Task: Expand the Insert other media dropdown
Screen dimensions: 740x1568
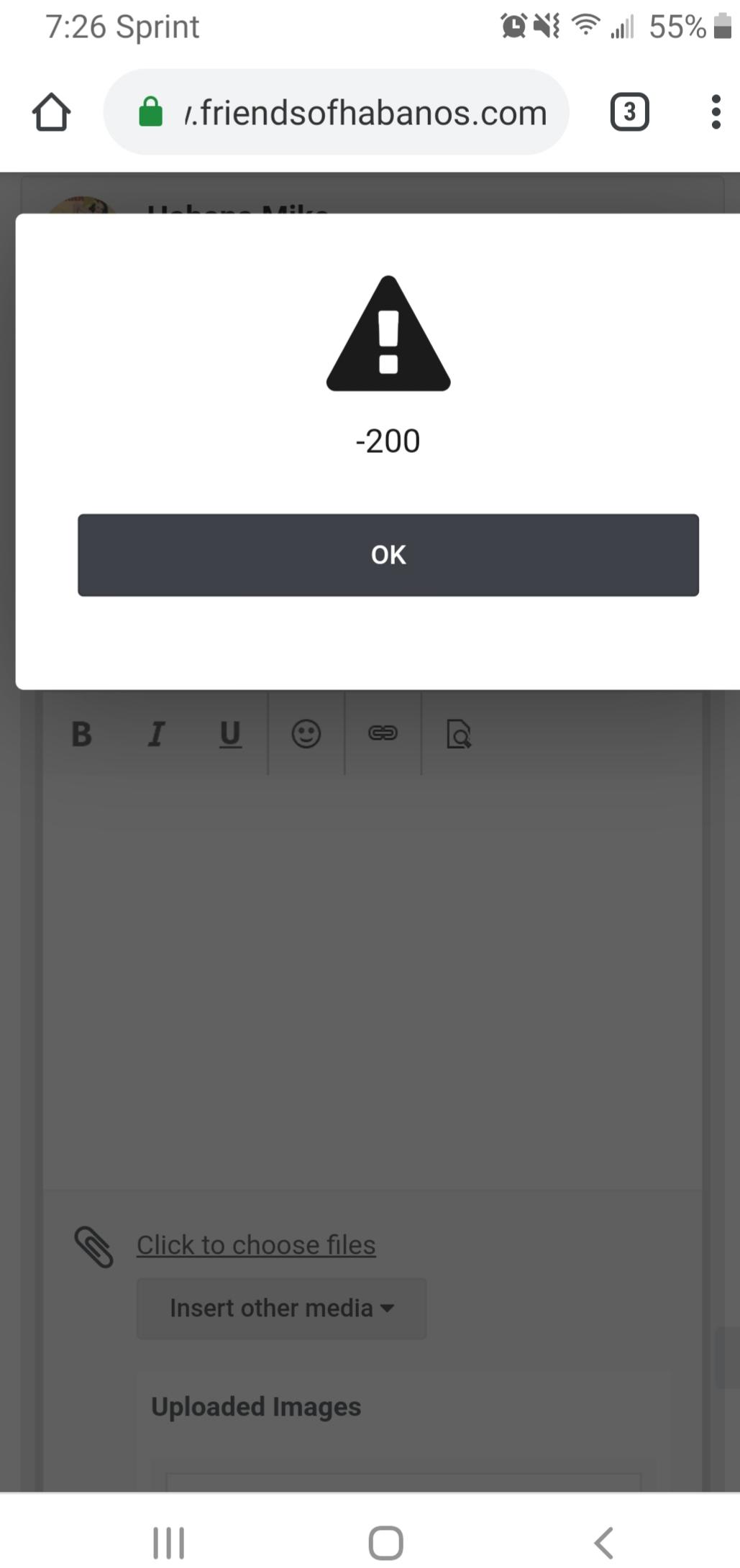Action: click(x=282, y=1308)
